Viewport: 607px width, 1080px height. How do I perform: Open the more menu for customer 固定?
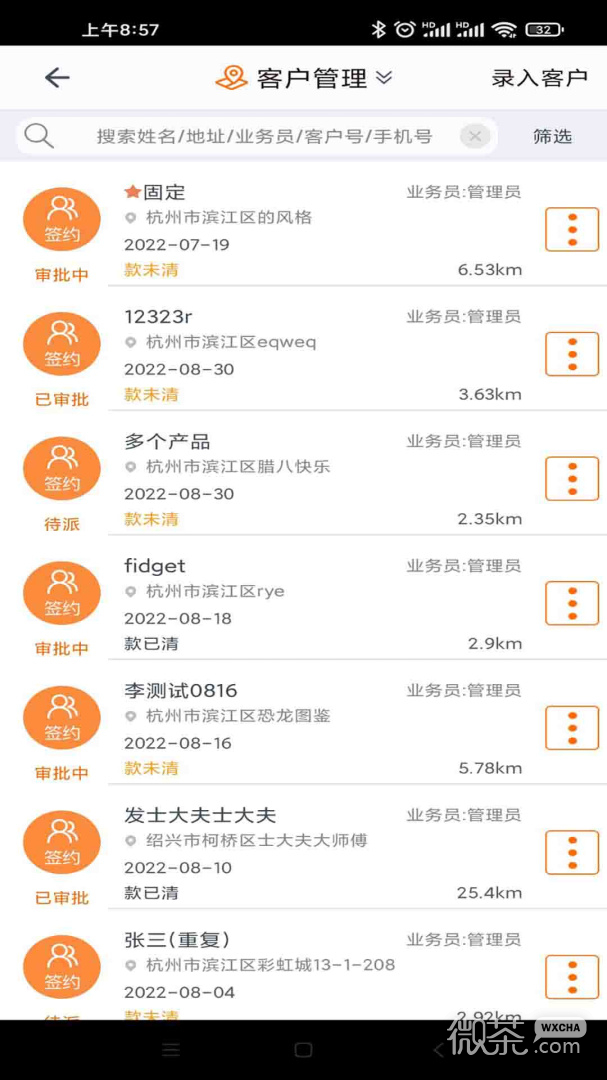coord(572,229)
